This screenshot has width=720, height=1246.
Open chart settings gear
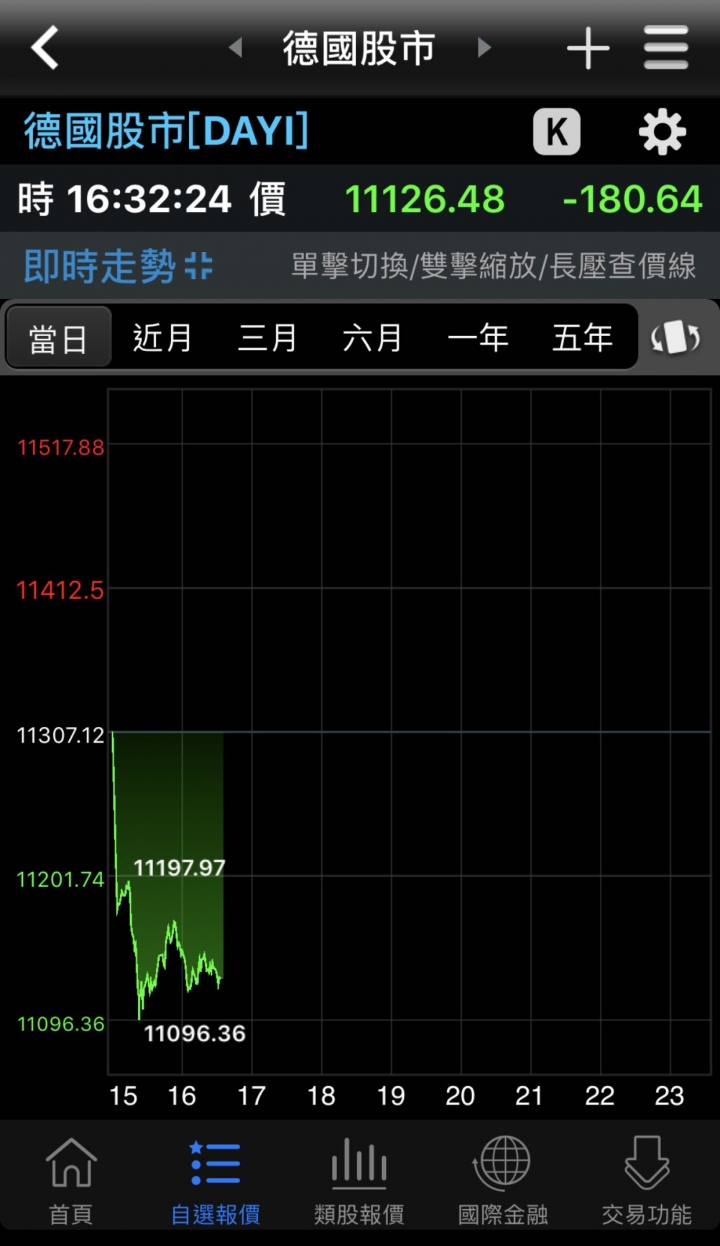point(662,132)
